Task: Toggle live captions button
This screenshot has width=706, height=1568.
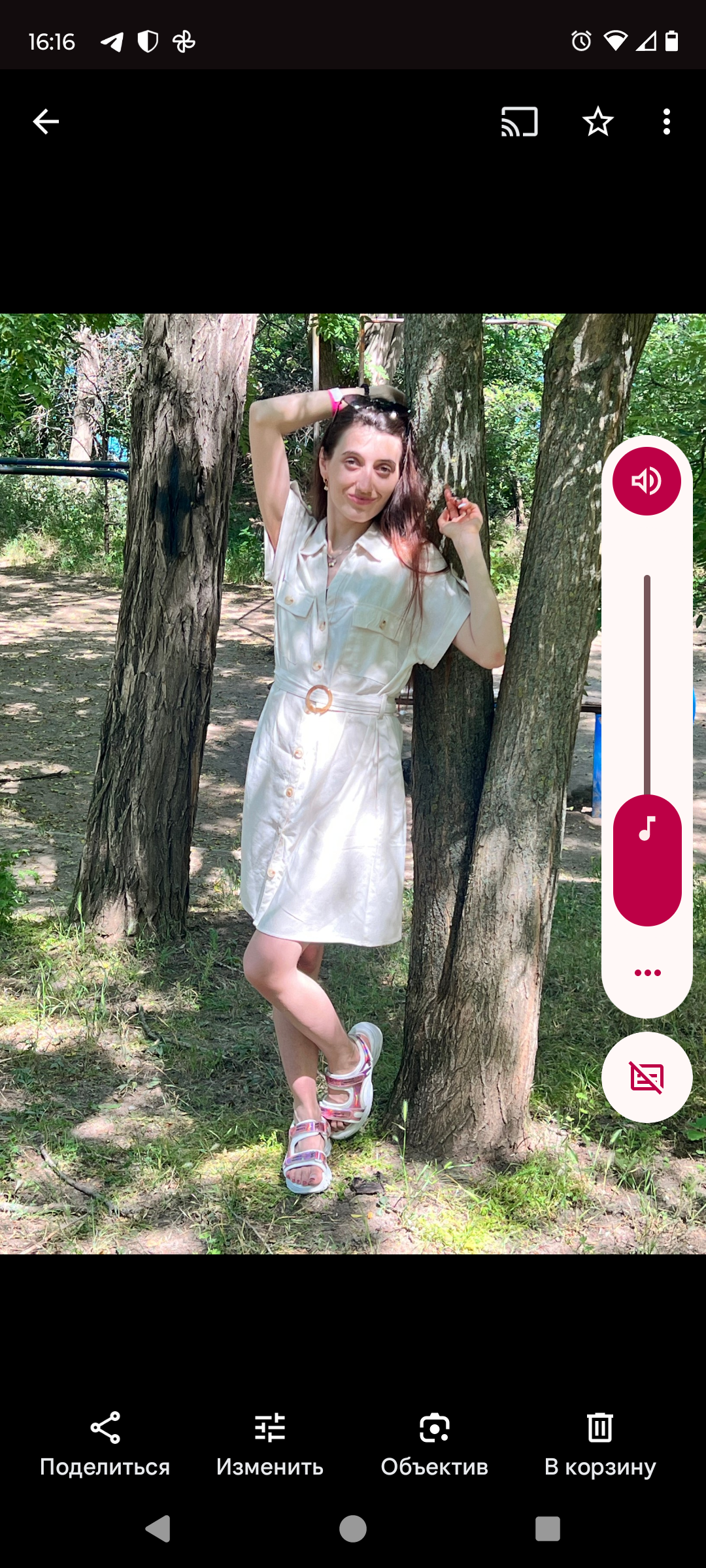Action: 647,1077
